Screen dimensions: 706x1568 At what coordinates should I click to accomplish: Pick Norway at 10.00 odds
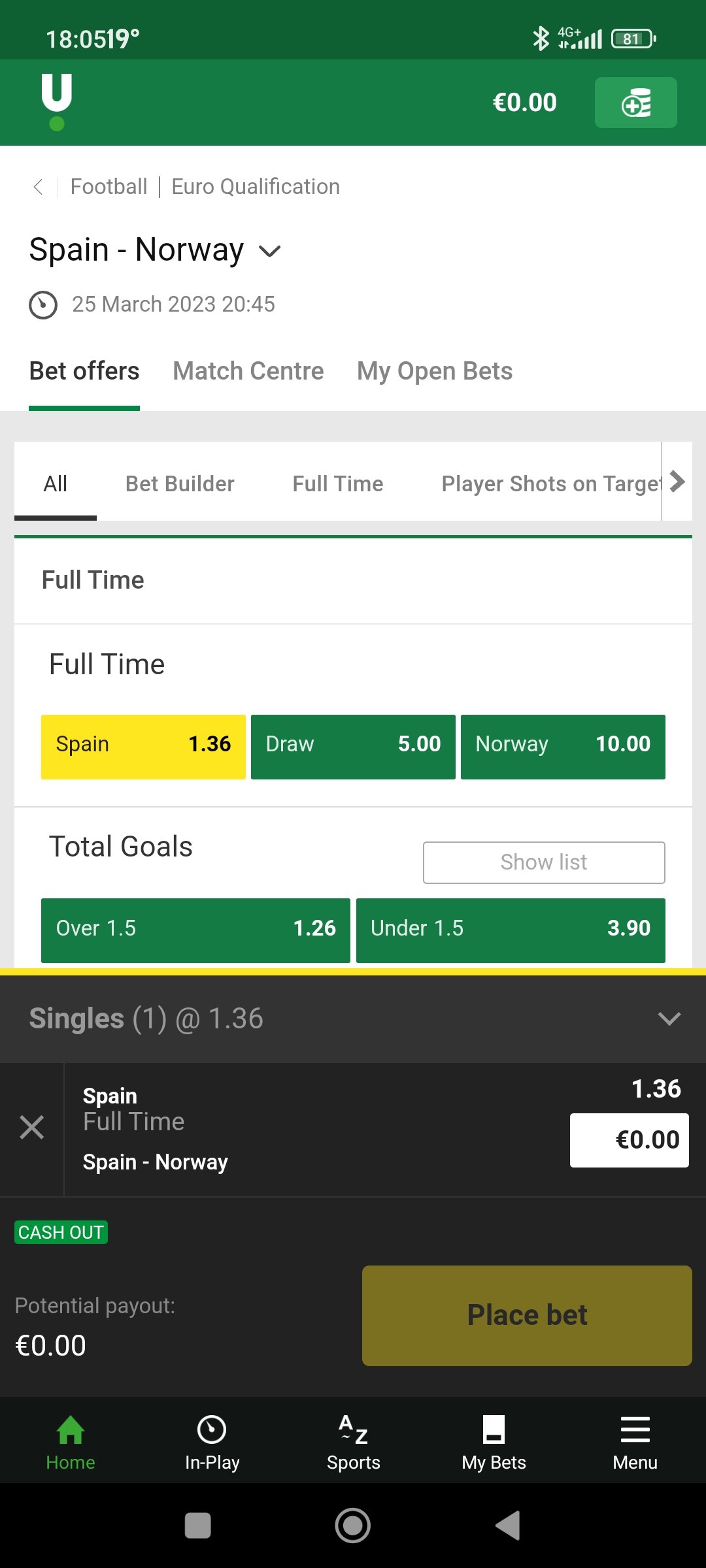(x=563, y=746)
